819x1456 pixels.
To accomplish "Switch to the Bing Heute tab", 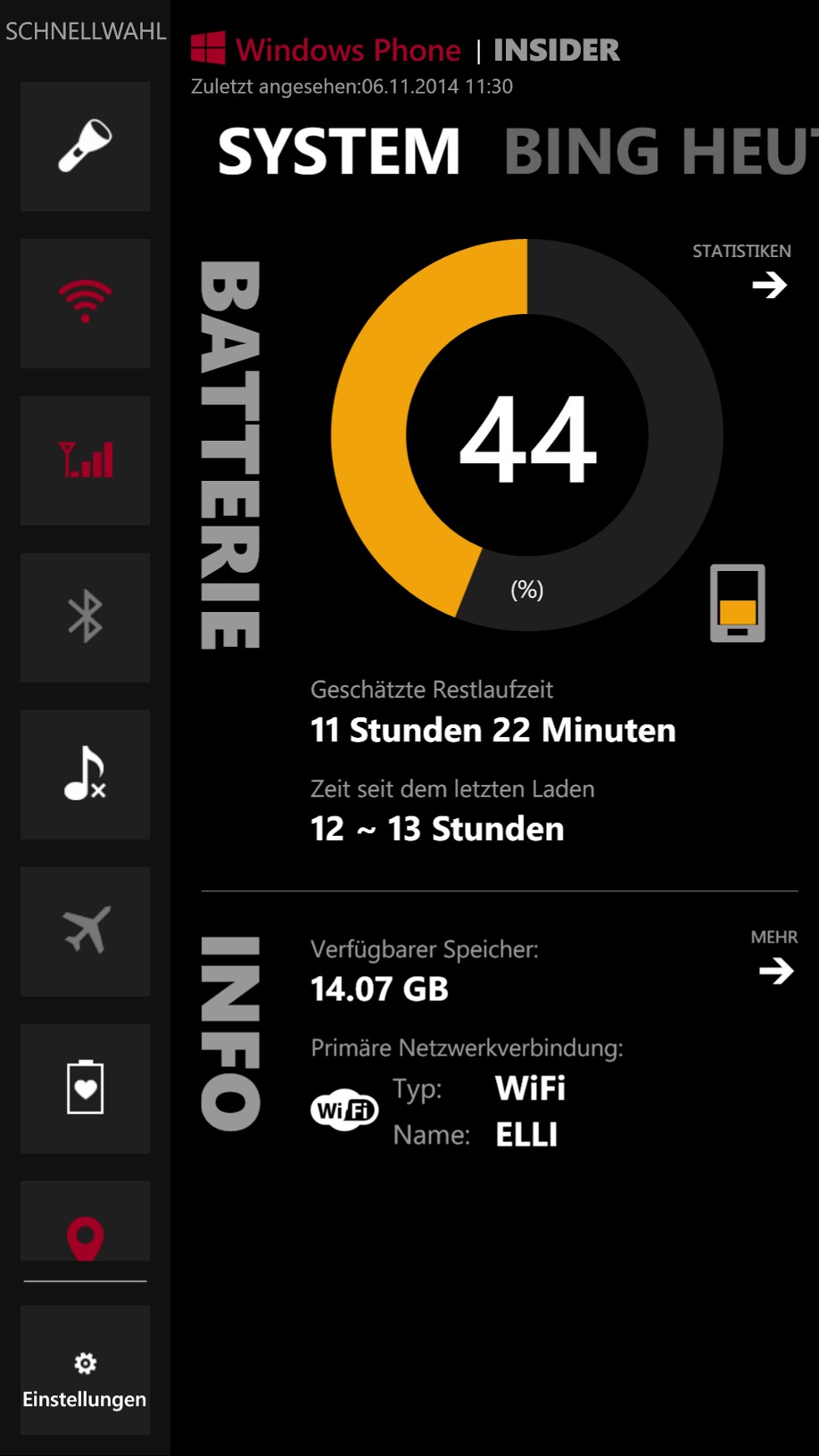I will click(661, 152).
